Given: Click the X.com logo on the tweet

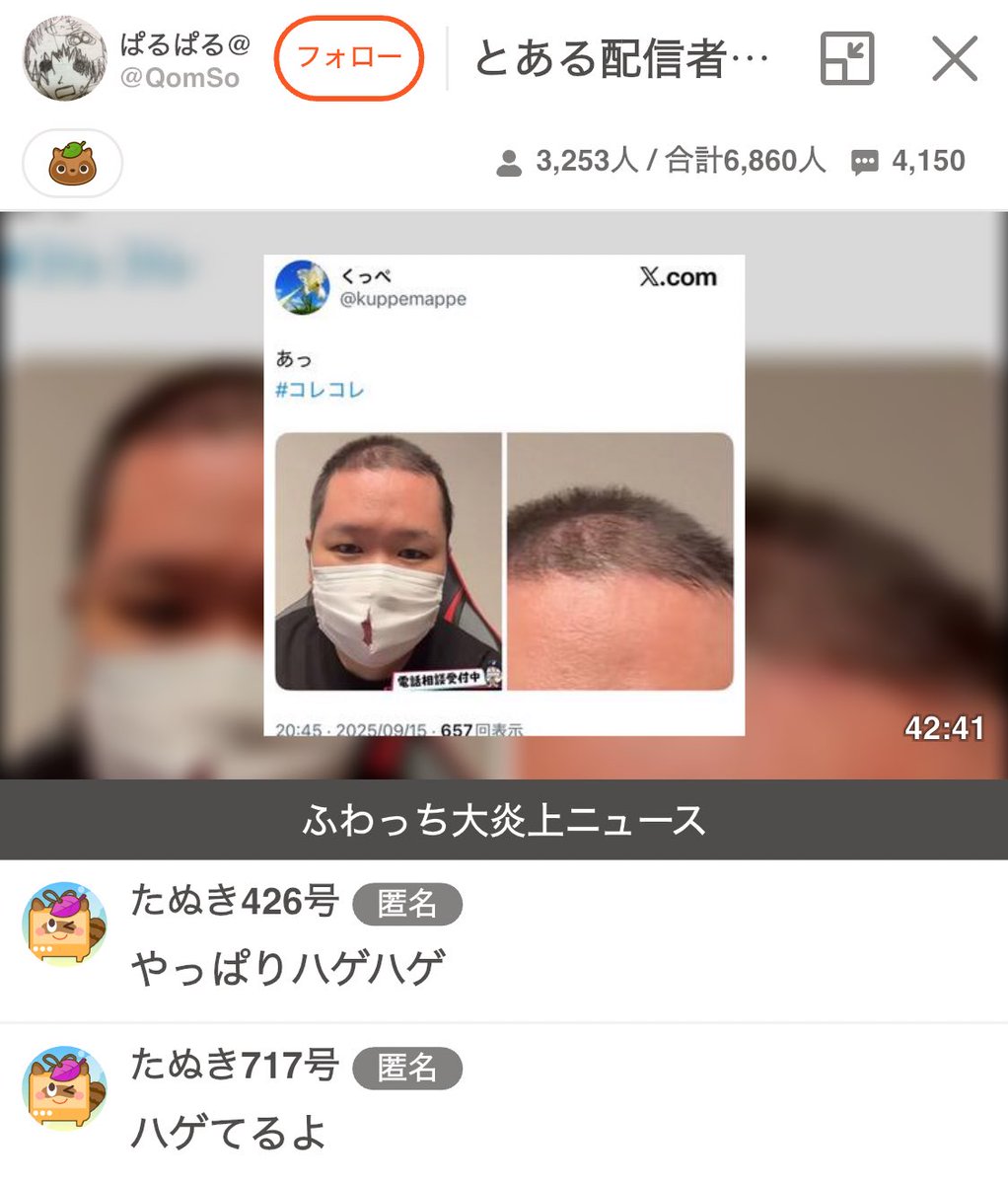Looking at the screenshot, I should pyautogui.click(x=678, y=277).
